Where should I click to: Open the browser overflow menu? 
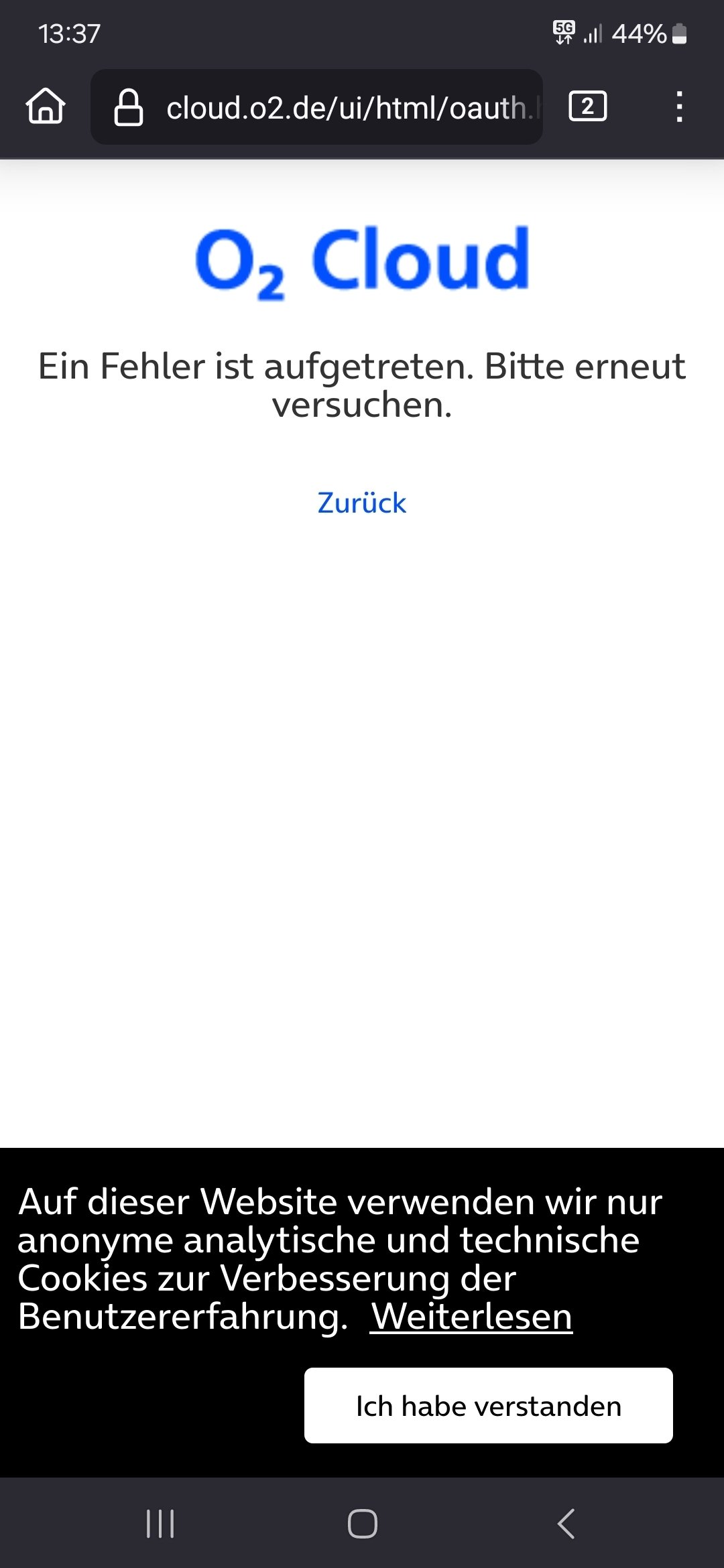tap(679, 107)
